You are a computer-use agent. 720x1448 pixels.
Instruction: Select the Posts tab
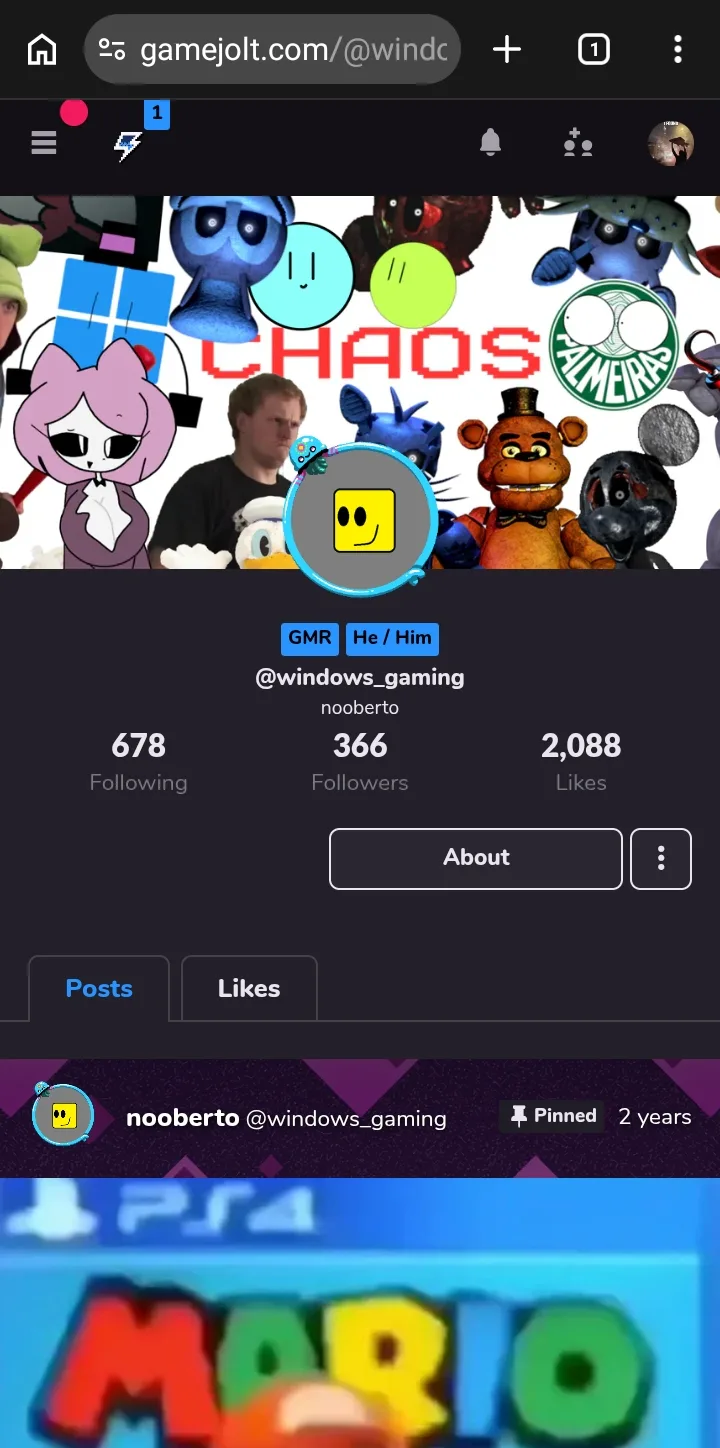tap(99, 988)
